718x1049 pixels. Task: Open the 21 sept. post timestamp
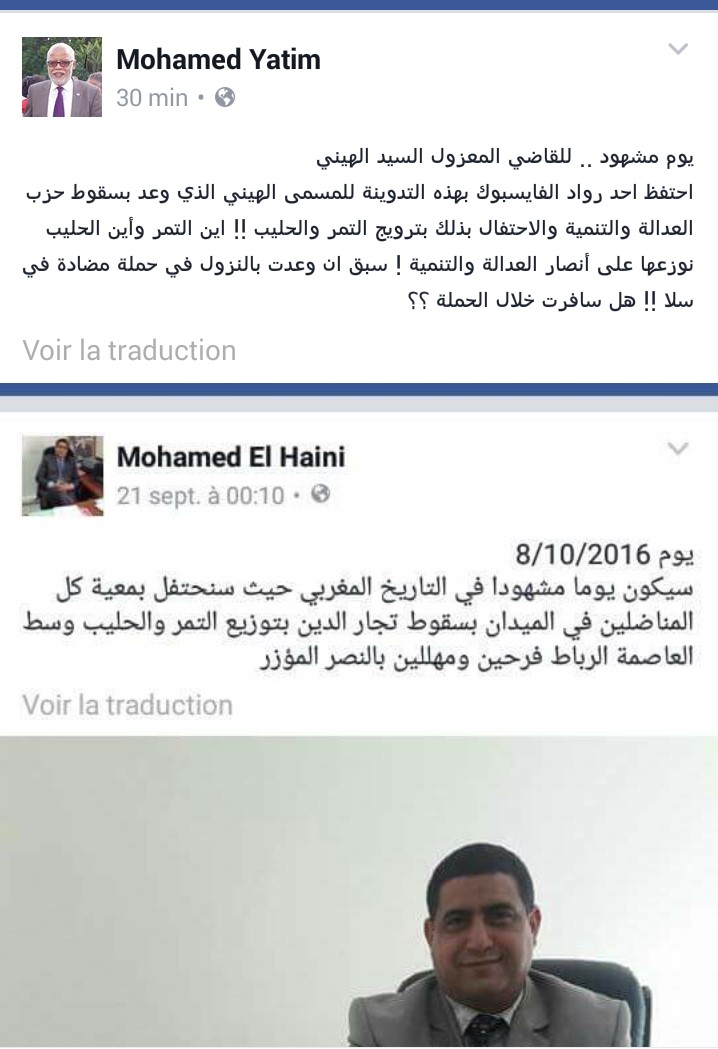tap(200, 495)
